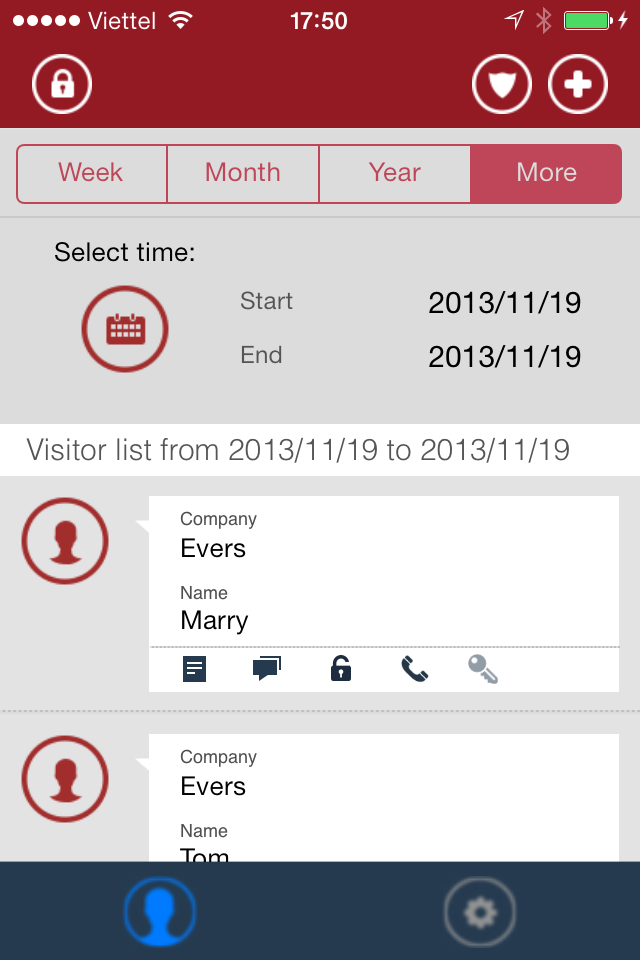Switch to the Month filter
The width and height of the screenshot is (640, 960).
(243, 173)
